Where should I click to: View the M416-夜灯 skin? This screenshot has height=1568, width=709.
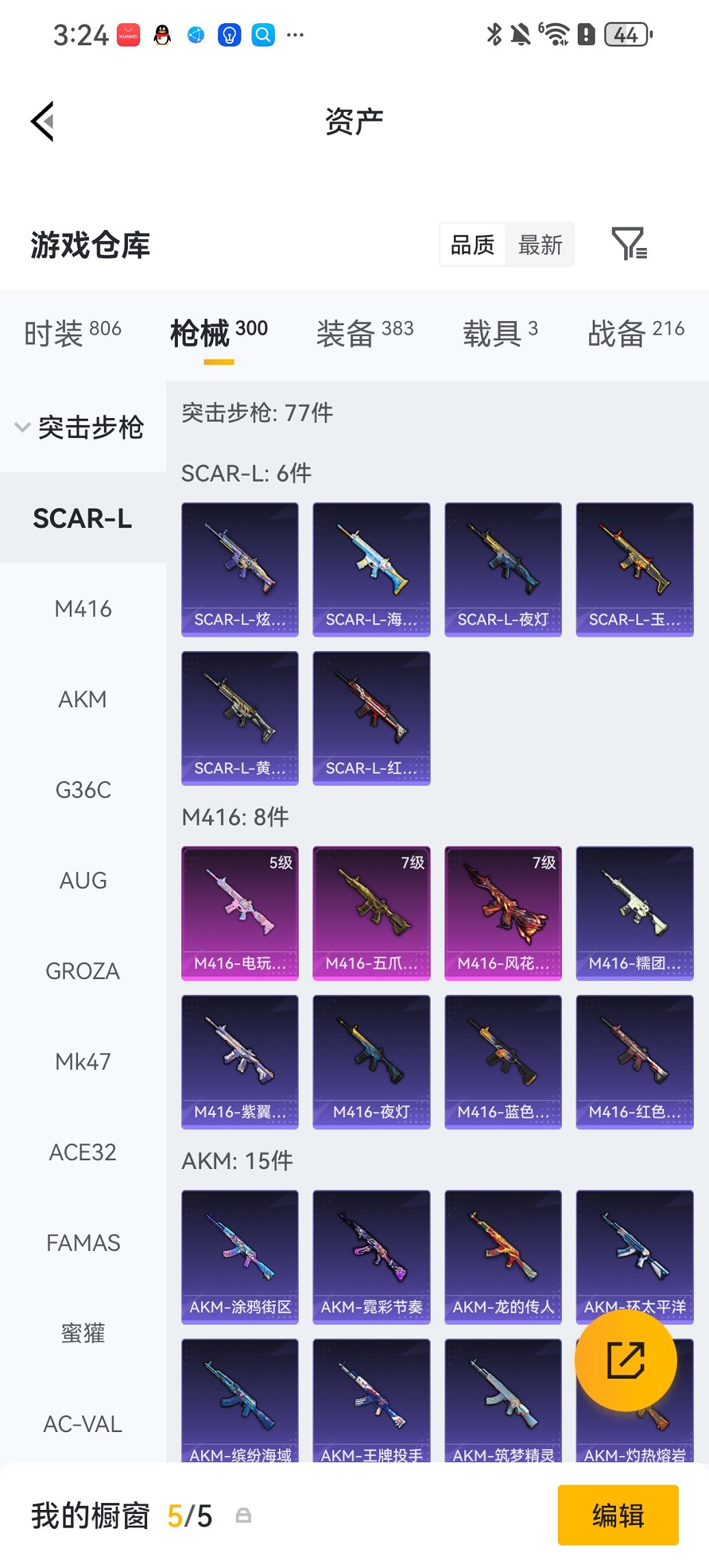click(x=371, y=1062)
